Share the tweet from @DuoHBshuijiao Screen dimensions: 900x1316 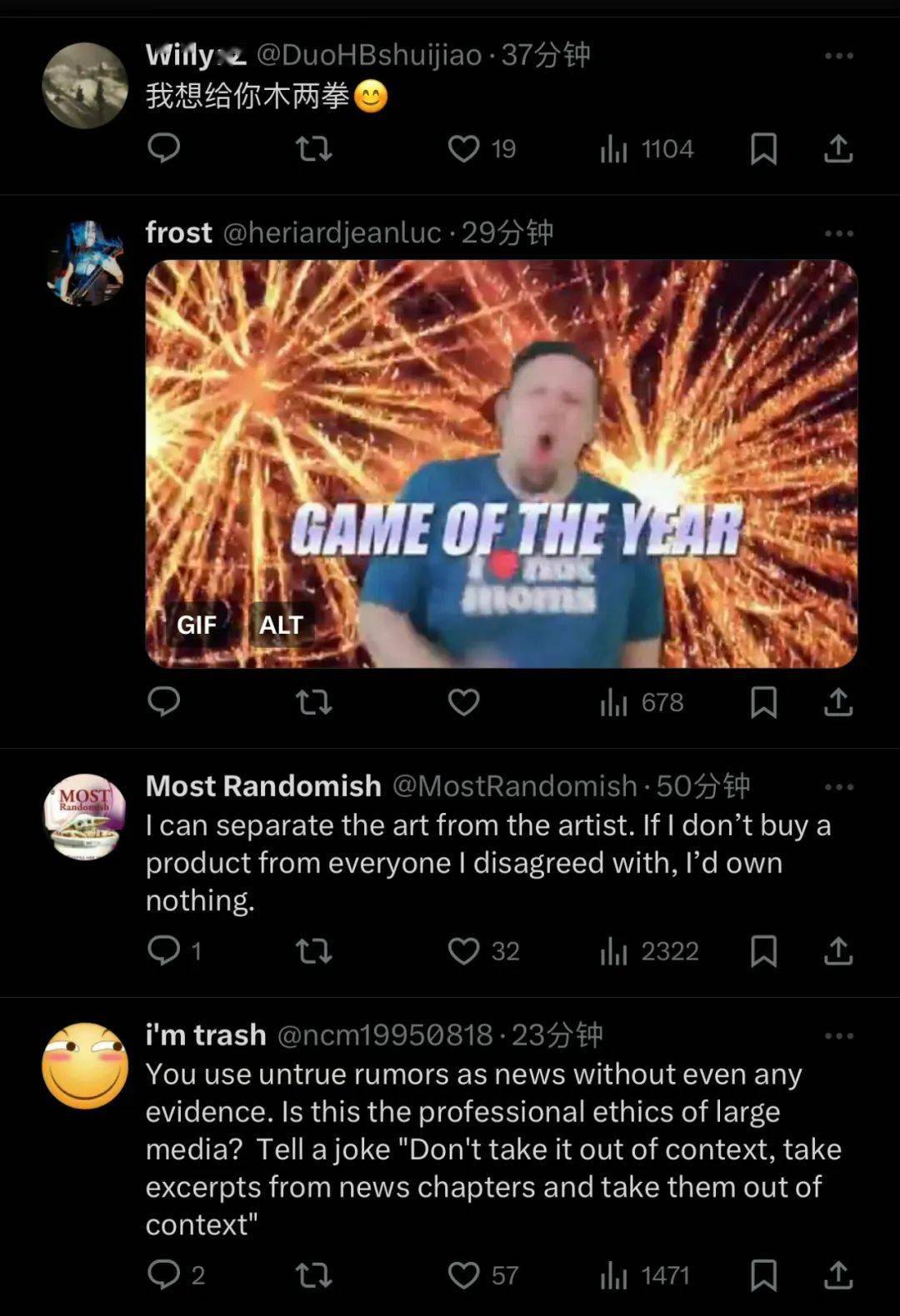pos(837,149)
